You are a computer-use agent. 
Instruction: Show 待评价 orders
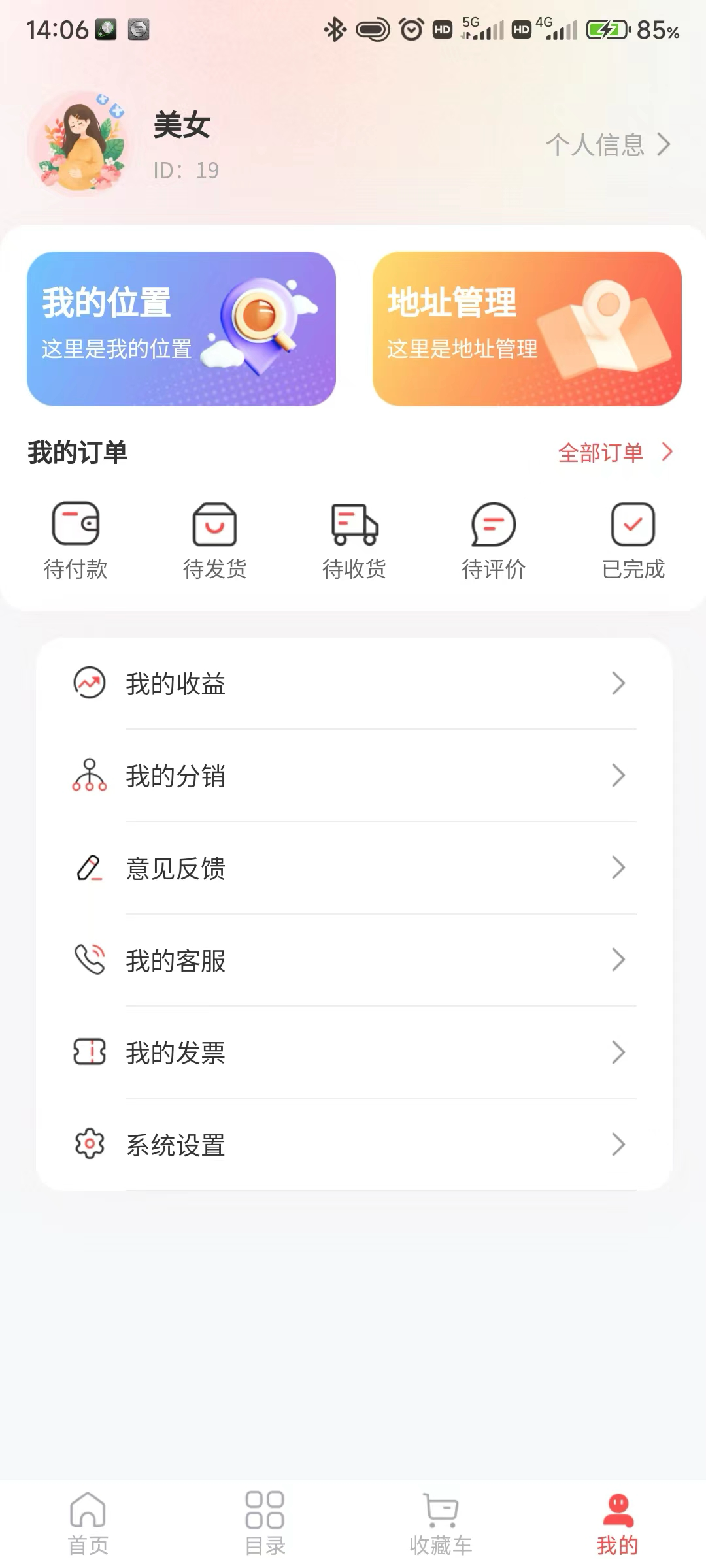(494, 541)
